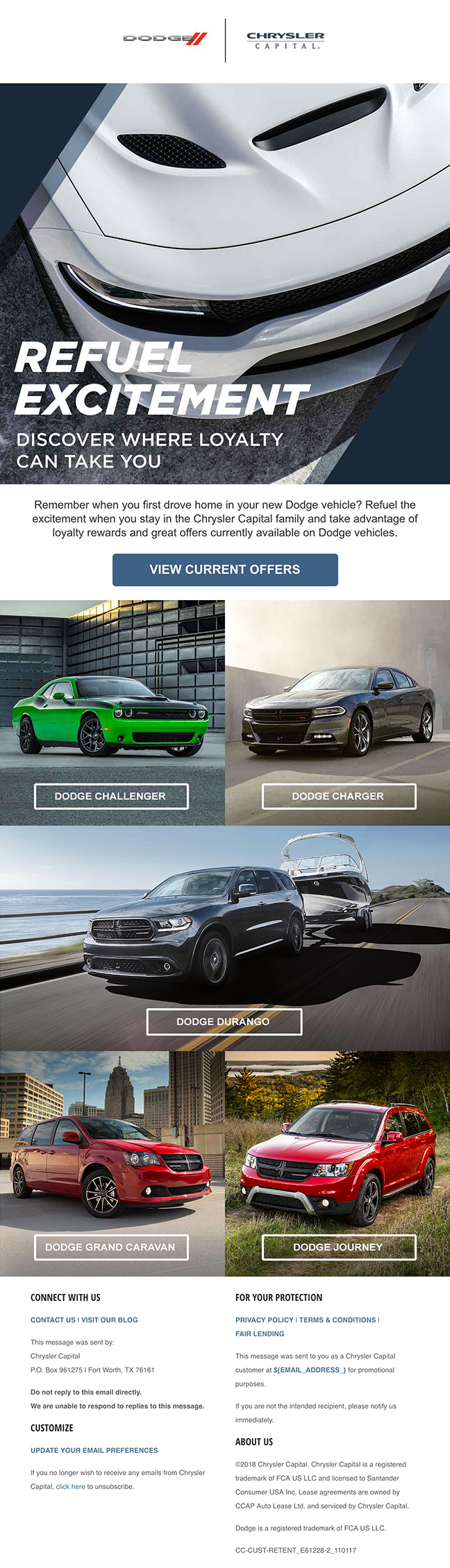Visit Our Blog link
450x1568 pixels.
tap(110, 1320)
